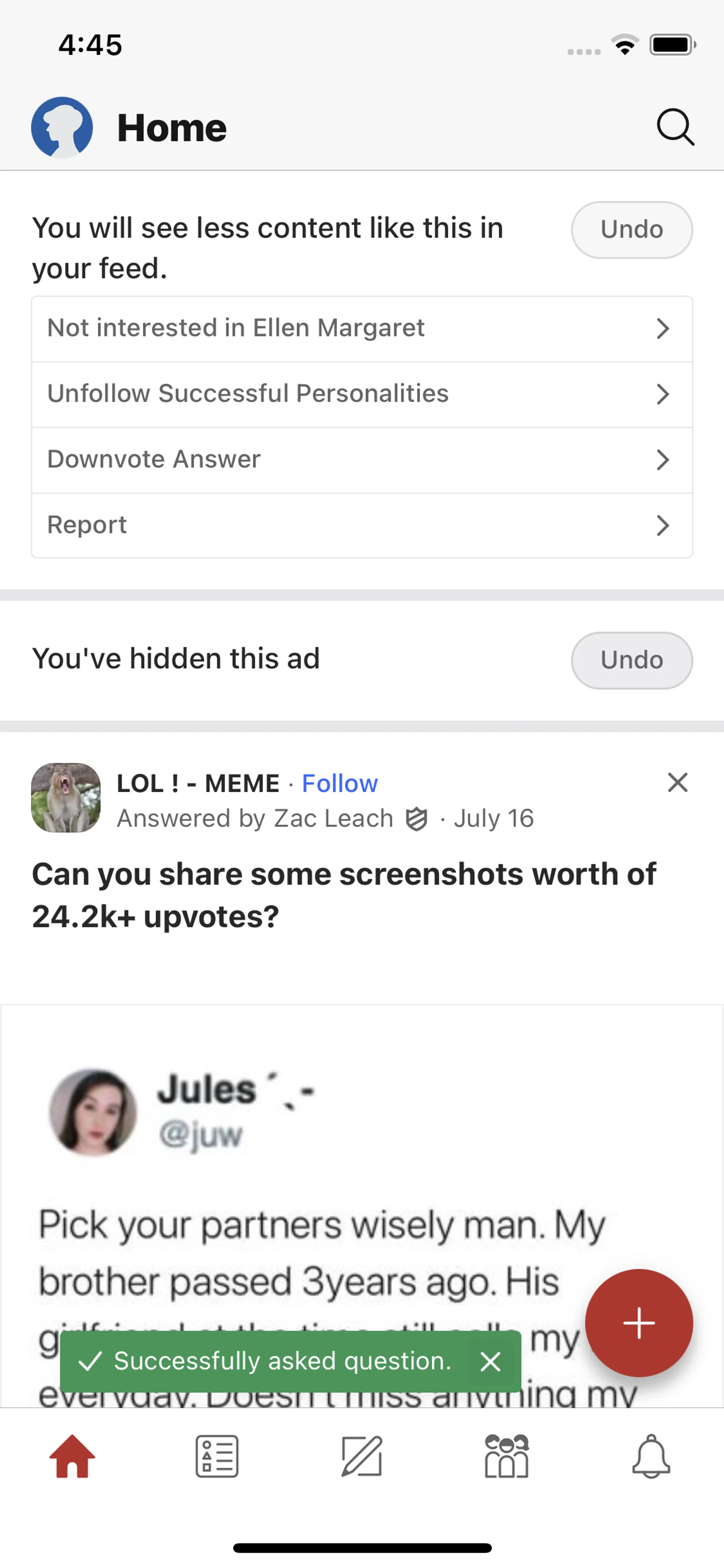Image resolution: width=724 pixels, height=1568 pixels.
Task: Undo the less content feedback
Action: pos(631,229)
